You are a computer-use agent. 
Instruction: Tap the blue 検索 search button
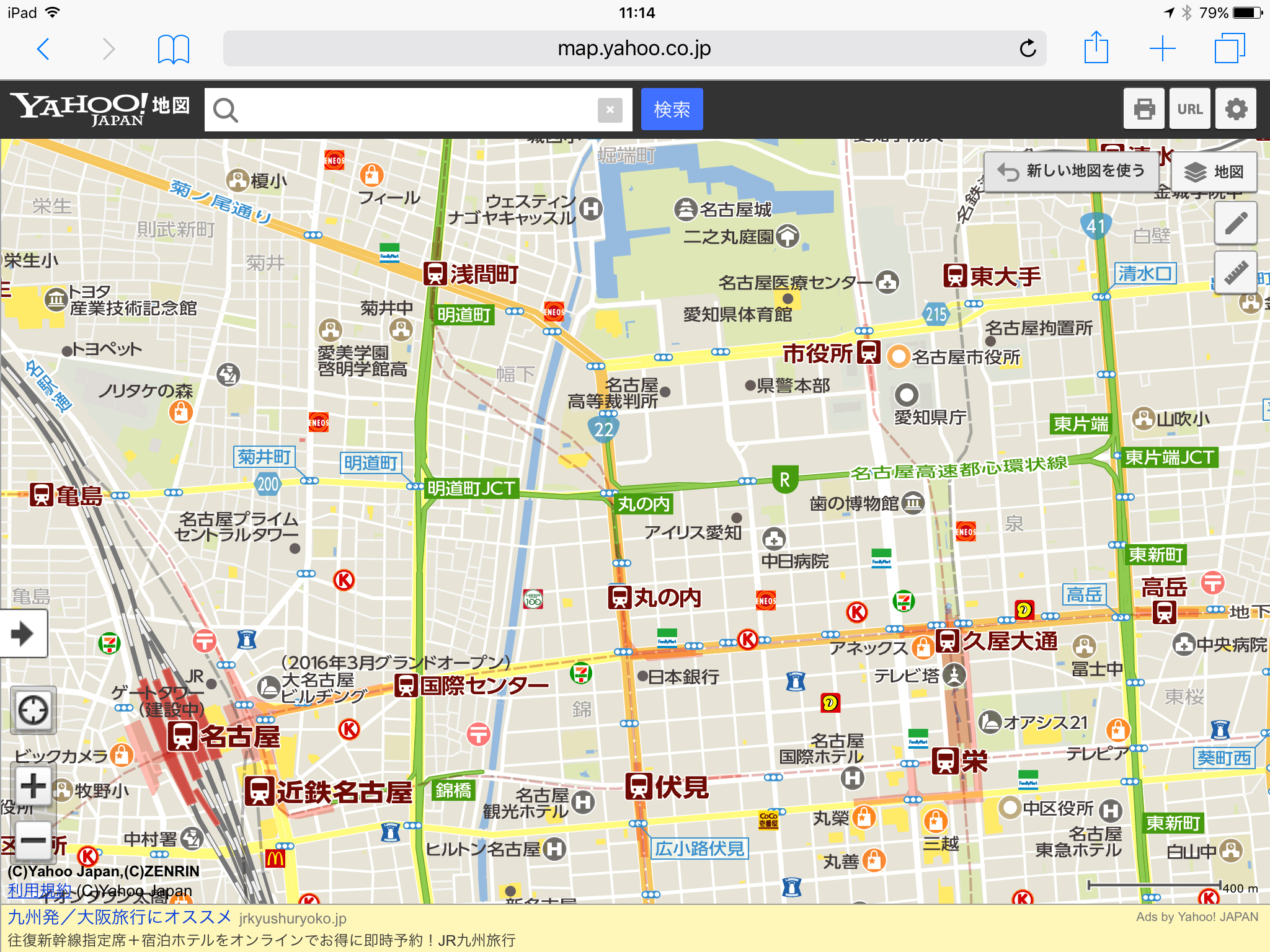672,110
